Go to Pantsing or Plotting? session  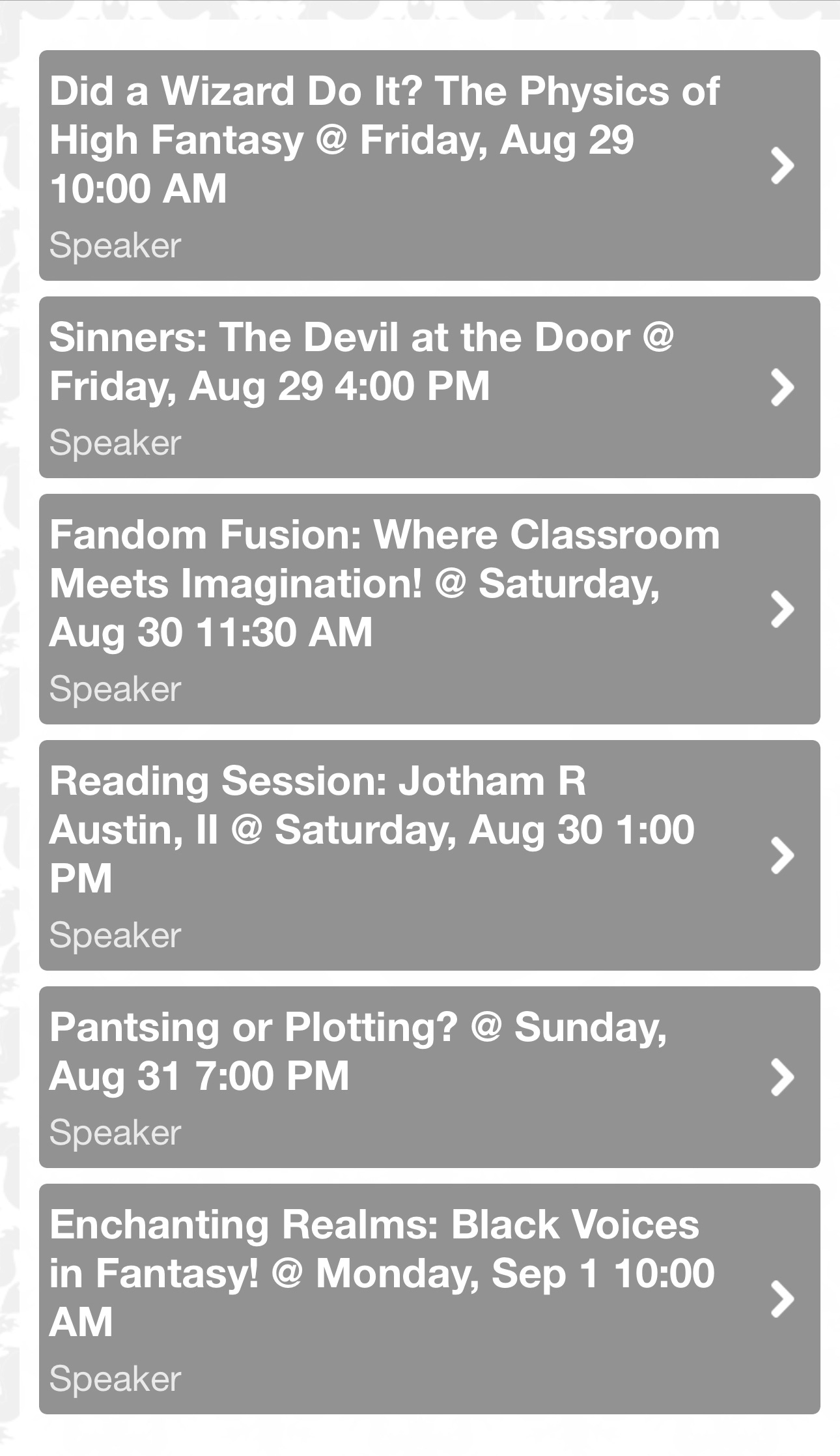(x=429, y=1077)
